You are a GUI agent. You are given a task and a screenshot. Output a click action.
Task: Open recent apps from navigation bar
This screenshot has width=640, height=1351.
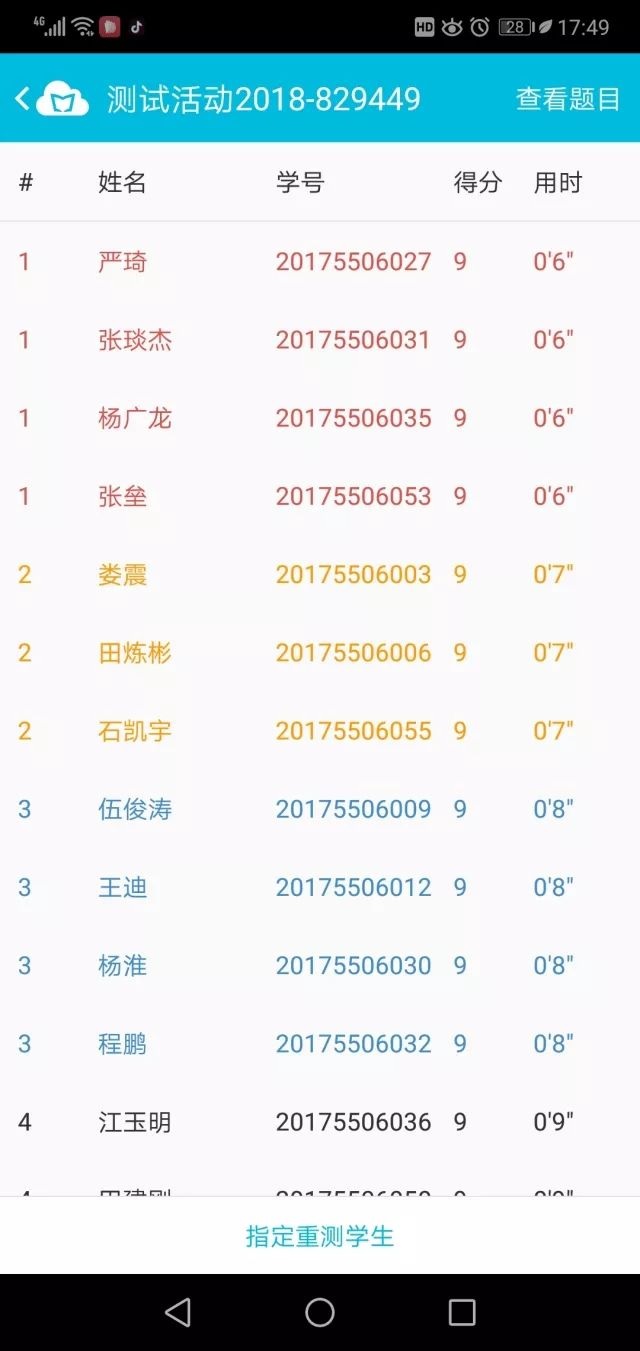coord(462,1312)
